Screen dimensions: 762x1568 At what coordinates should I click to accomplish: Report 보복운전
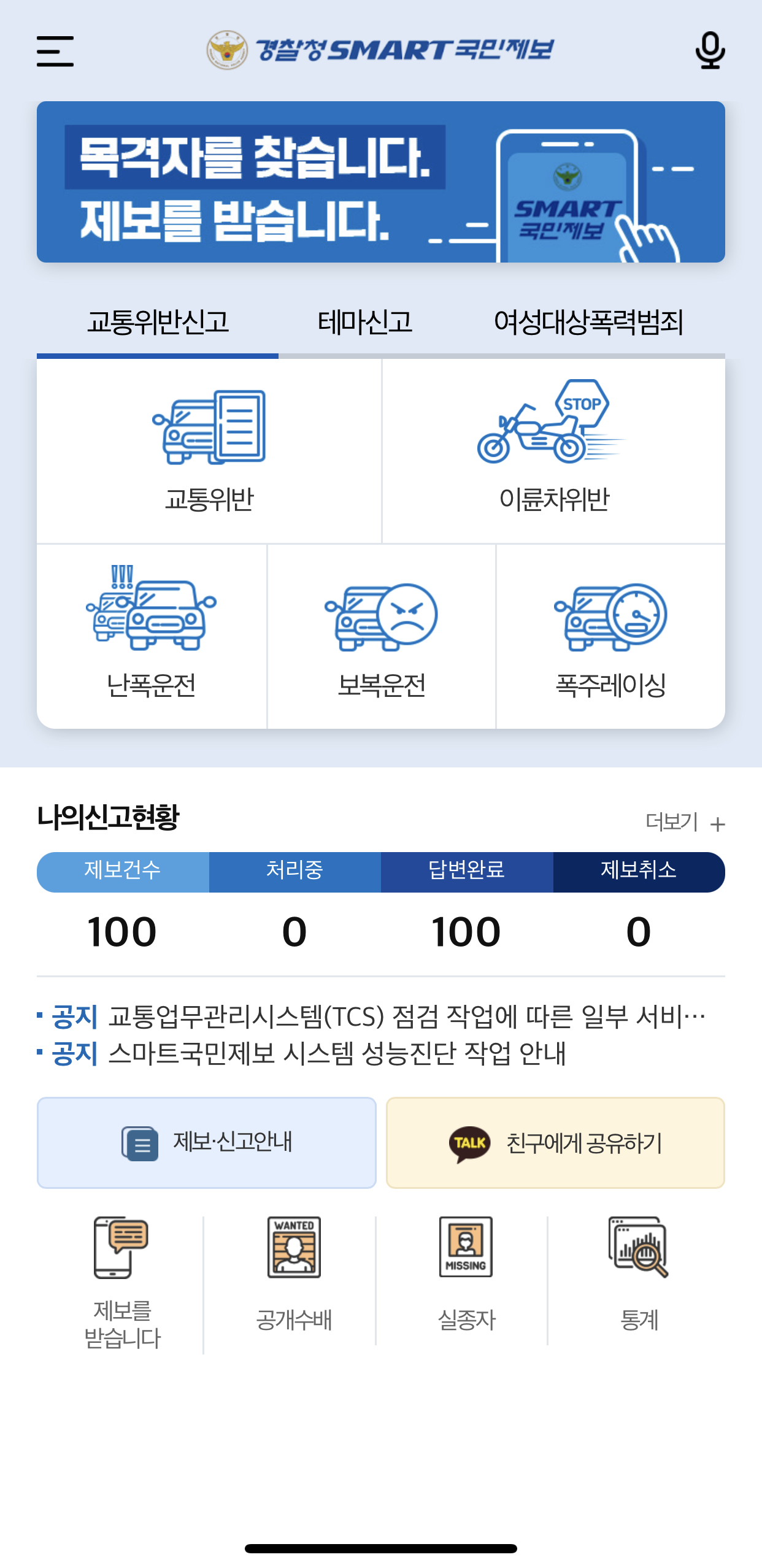pos(381,636)
